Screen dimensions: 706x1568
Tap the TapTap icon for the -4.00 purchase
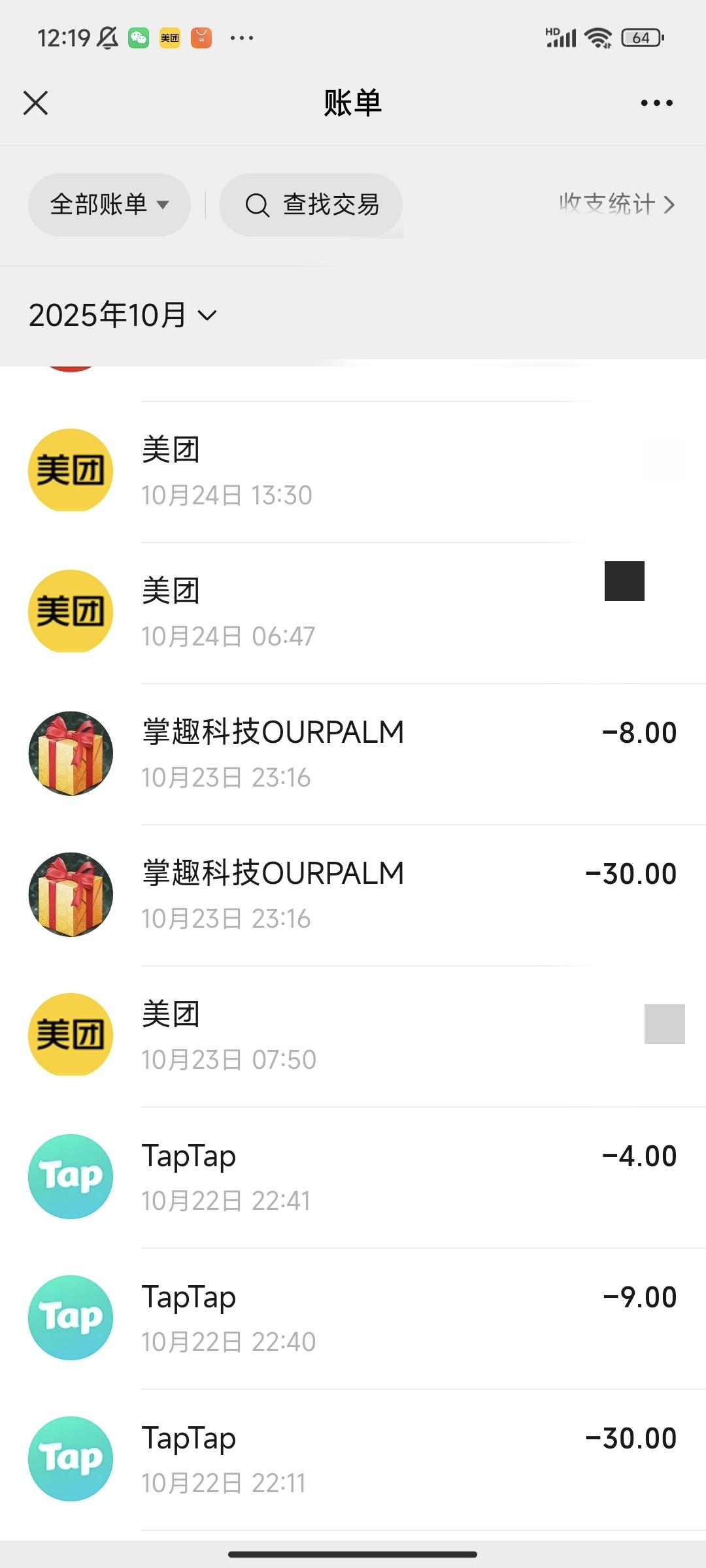coord(71,1175)
